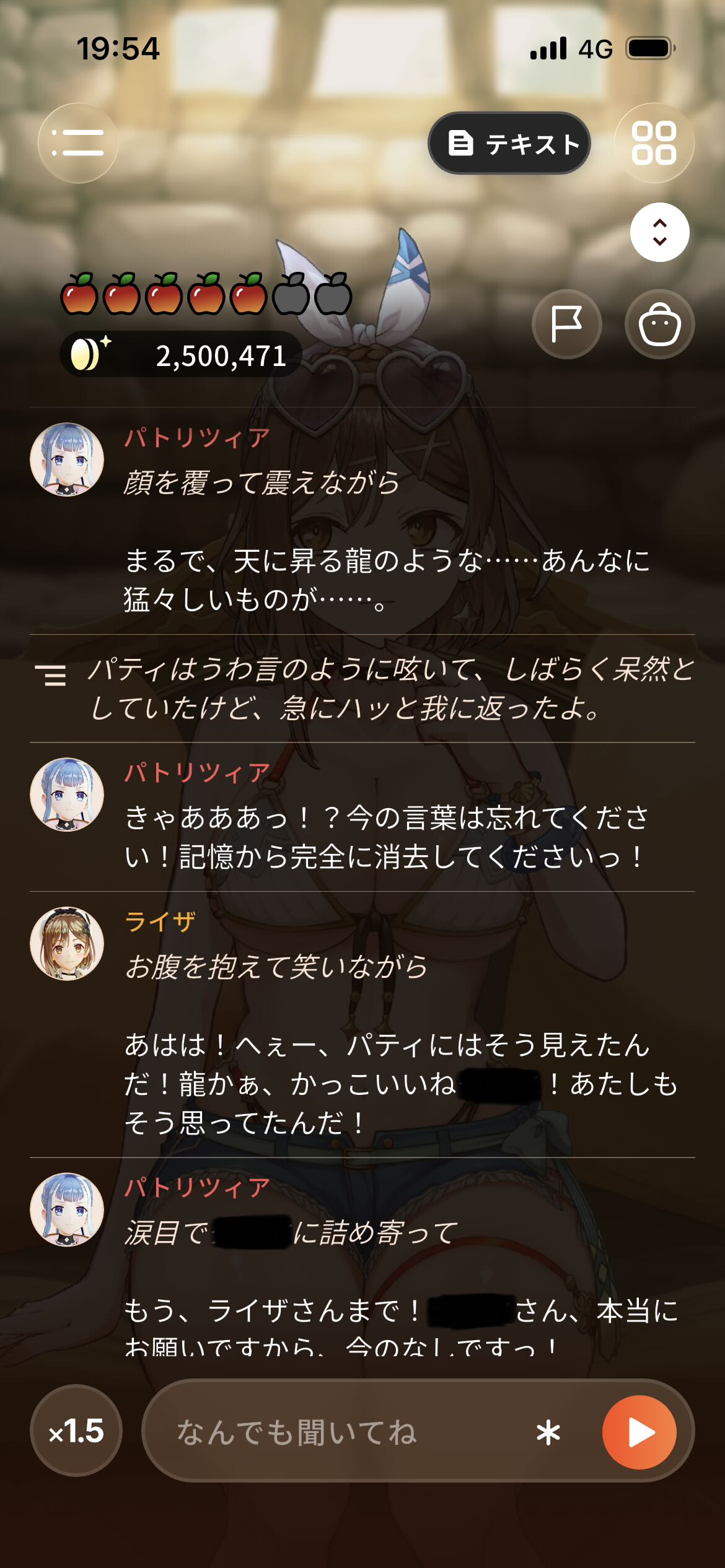Open the four-square grid menu
Image resolution: width=725 pixels, height=1568 pixels.
coord(654,143)
